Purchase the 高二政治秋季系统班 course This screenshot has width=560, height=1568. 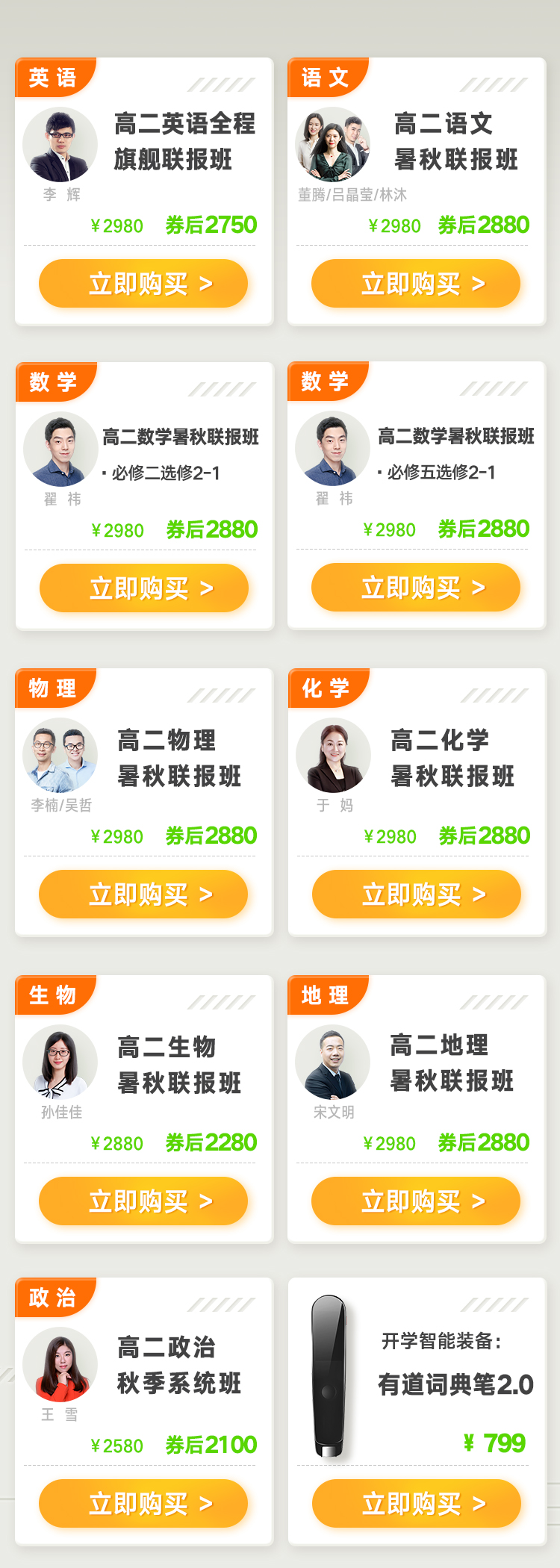(143, 1504)
